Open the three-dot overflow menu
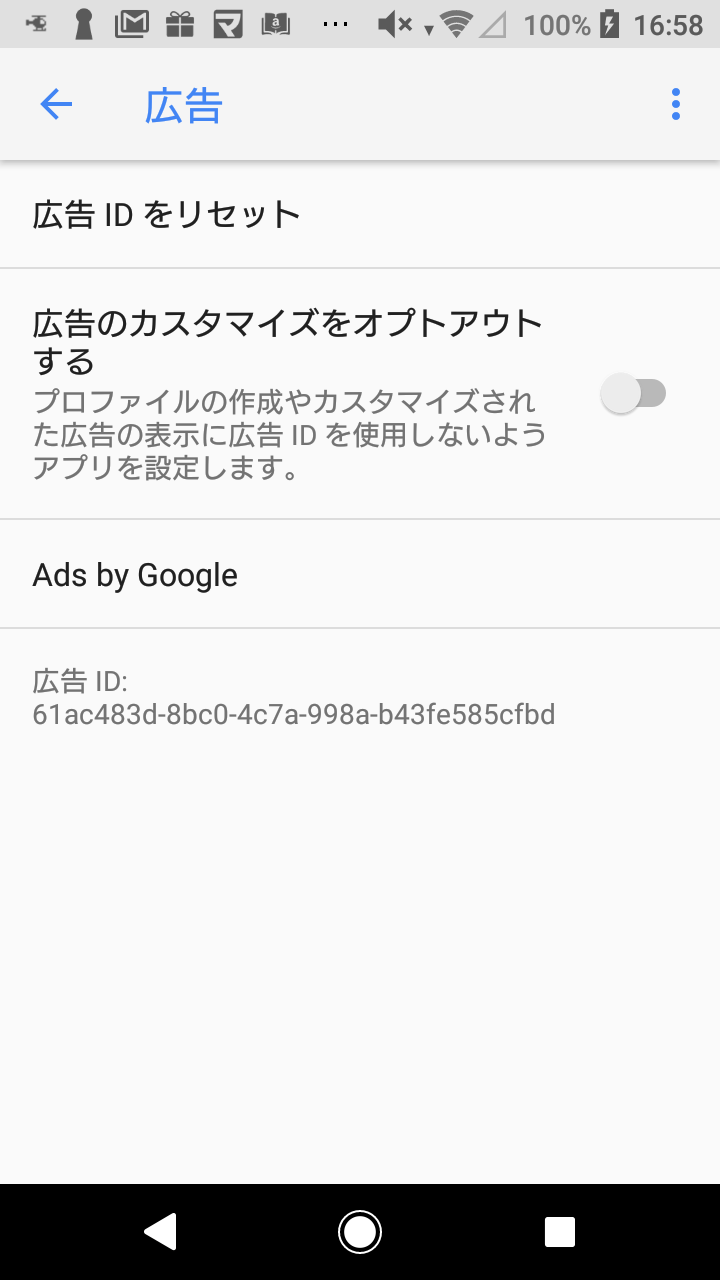The image size is (720, 1280). tap(676, 104)
